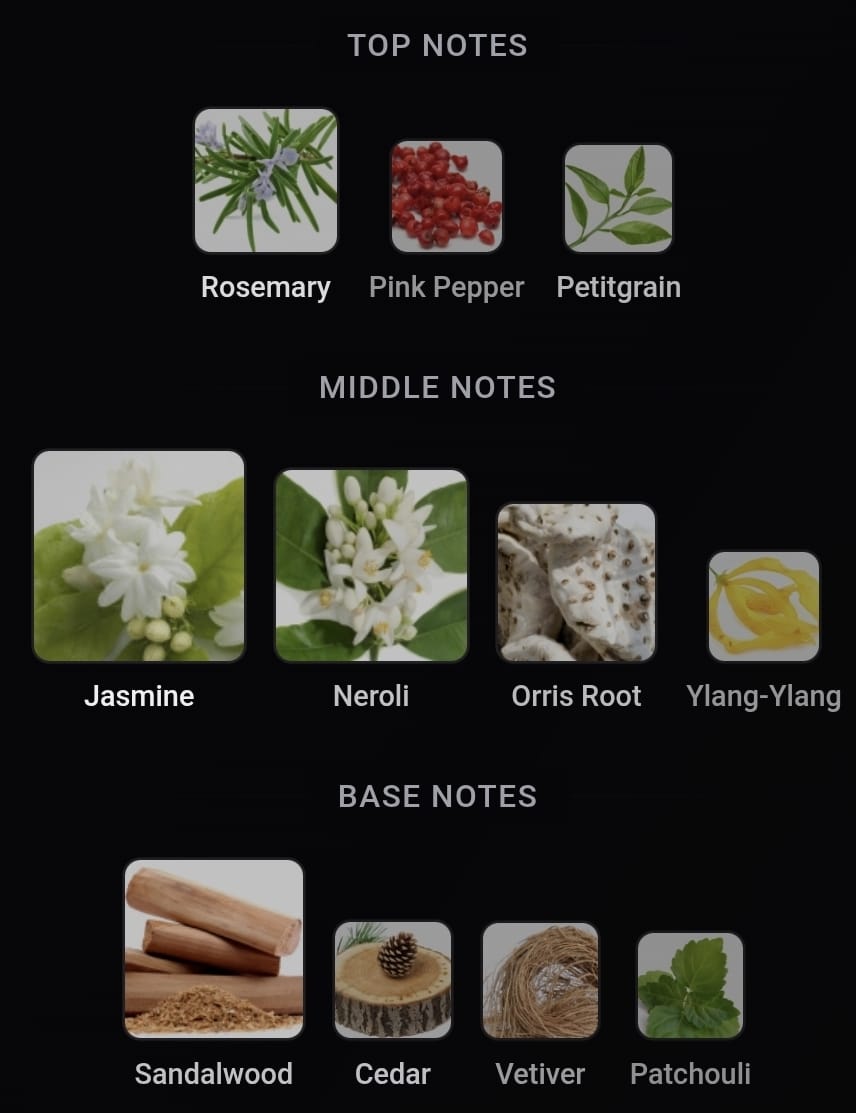Open the Jasmine note tile
This screenshot has width=856, height=1113.
(139, 556)
